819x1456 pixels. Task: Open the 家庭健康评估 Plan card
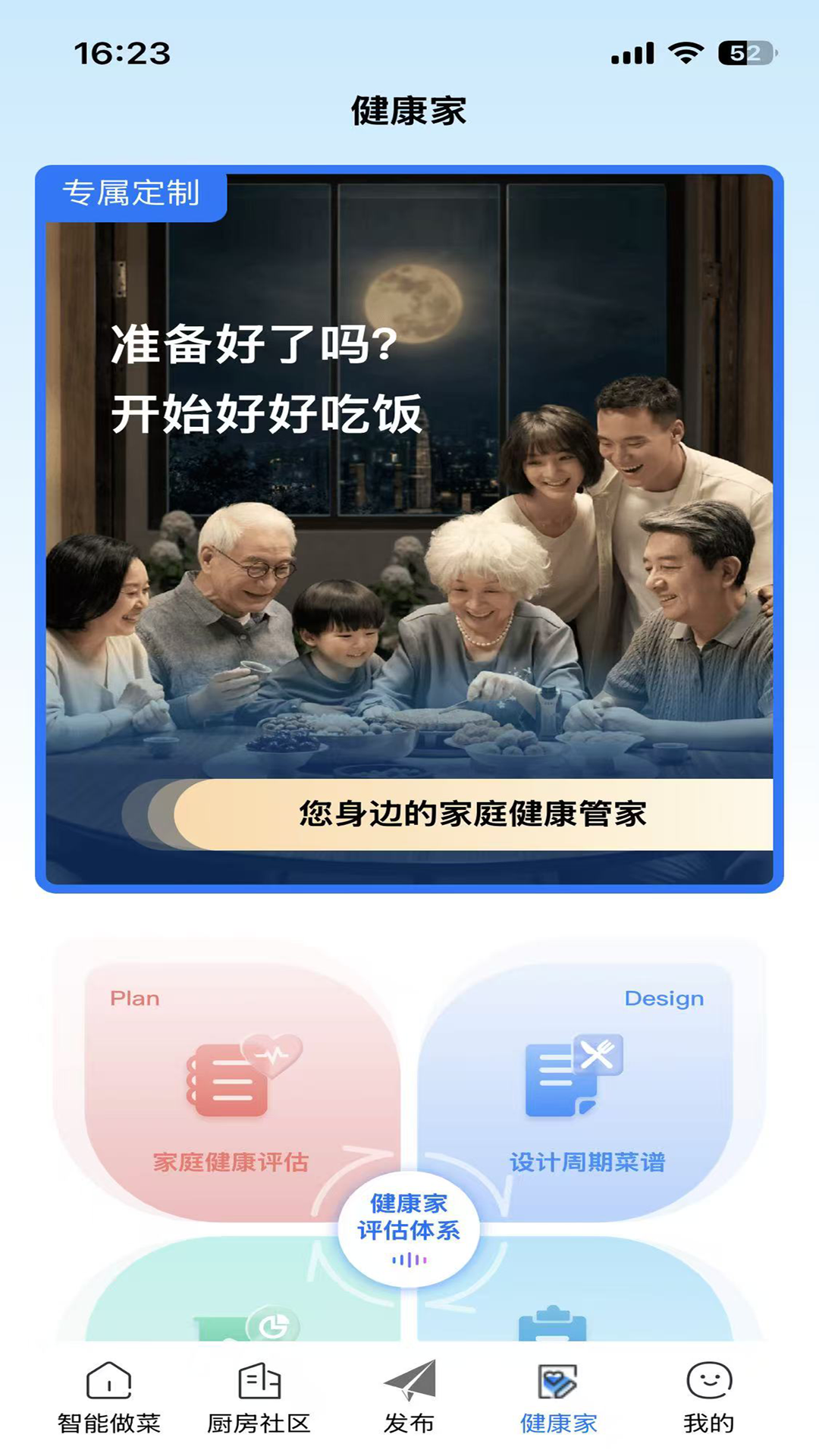pos(231,1092)
